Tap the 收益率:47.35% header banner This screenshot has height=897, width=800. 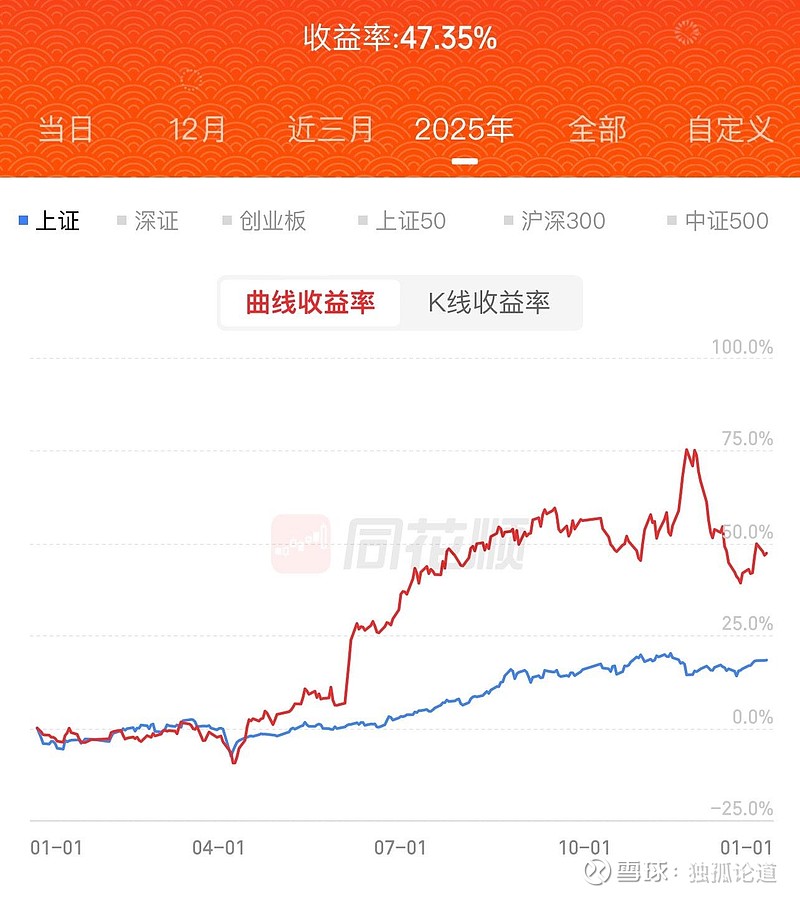[400, 38]
